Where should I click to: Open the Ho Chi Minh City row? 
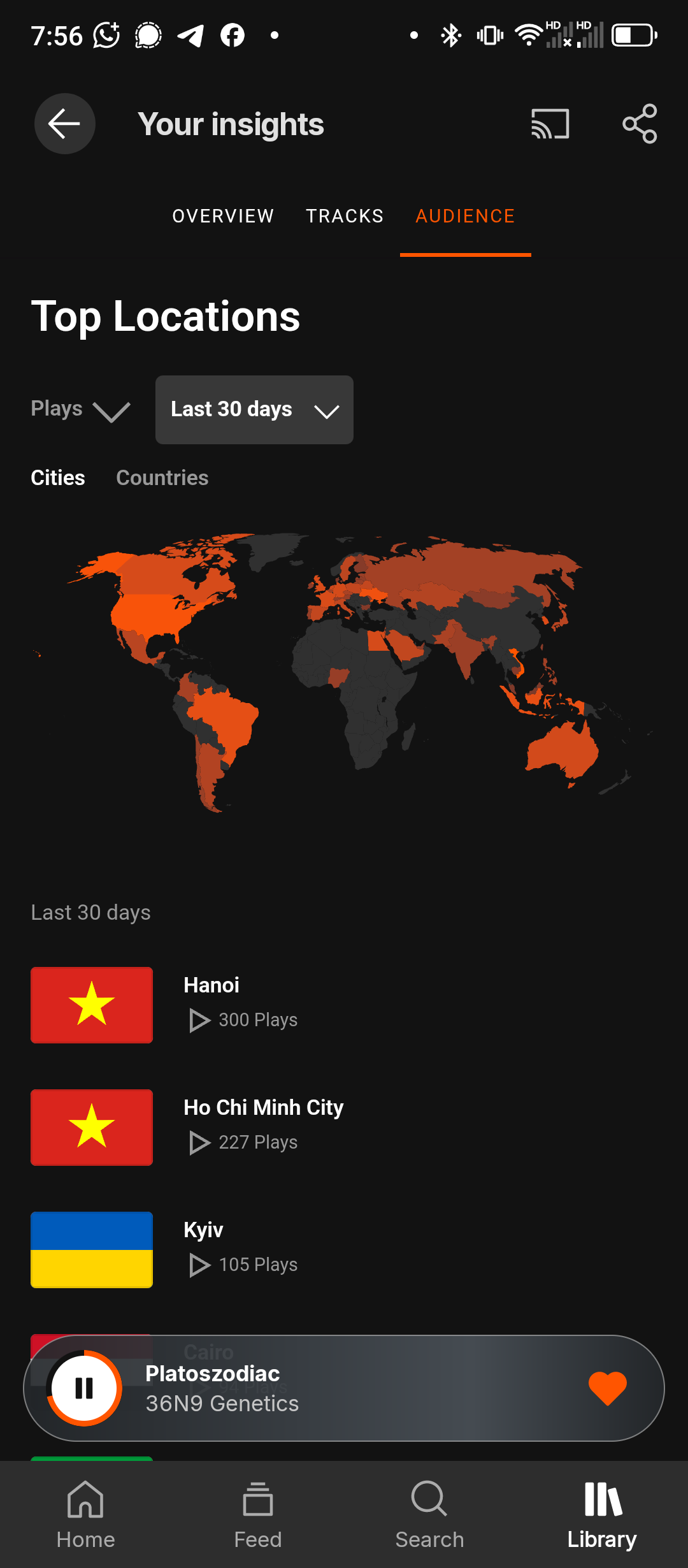pyautogui.click(x=344, y=1128)
